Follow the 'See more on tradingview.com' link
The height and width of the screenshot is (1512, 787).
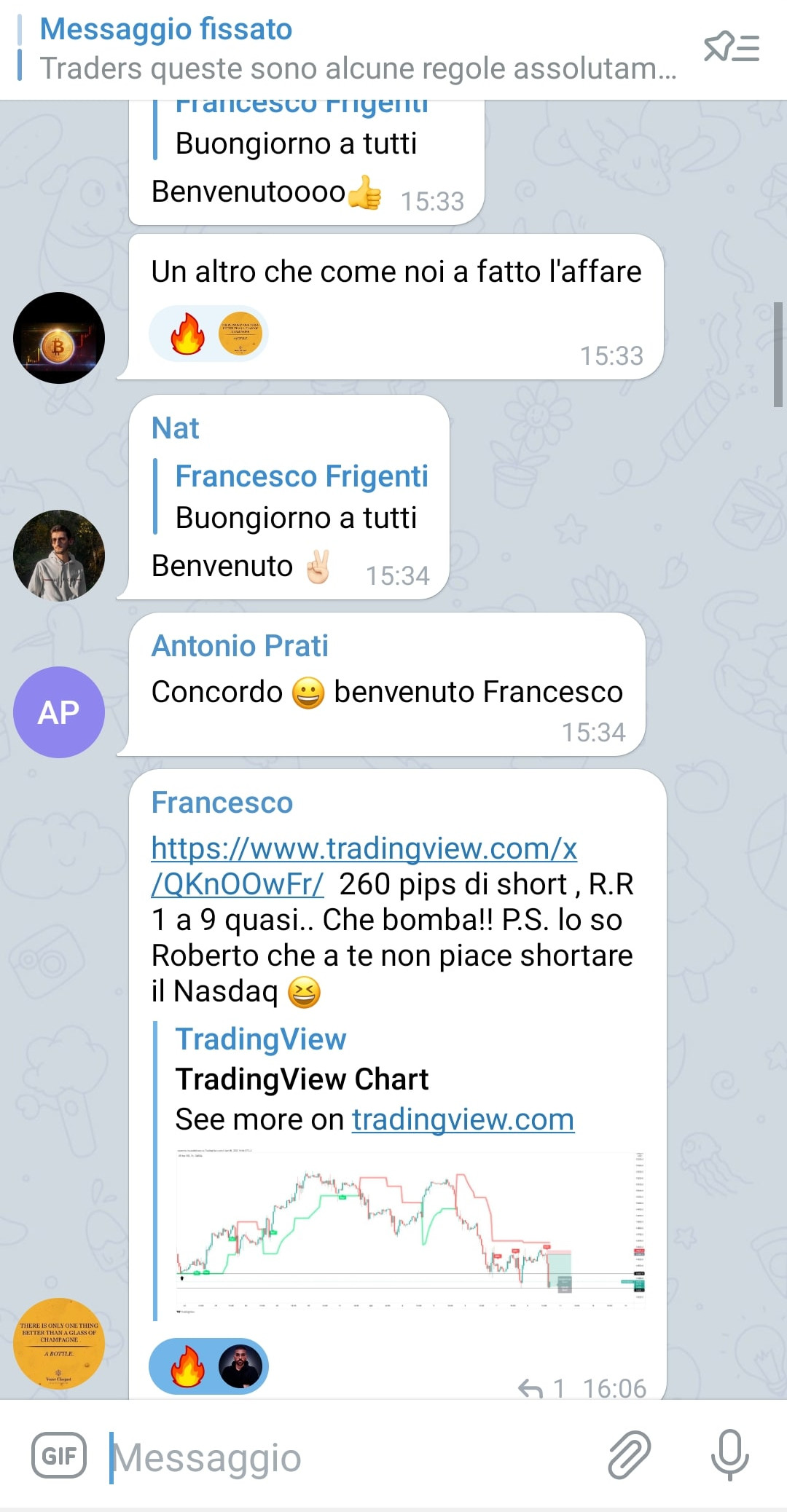(463, 1119)
